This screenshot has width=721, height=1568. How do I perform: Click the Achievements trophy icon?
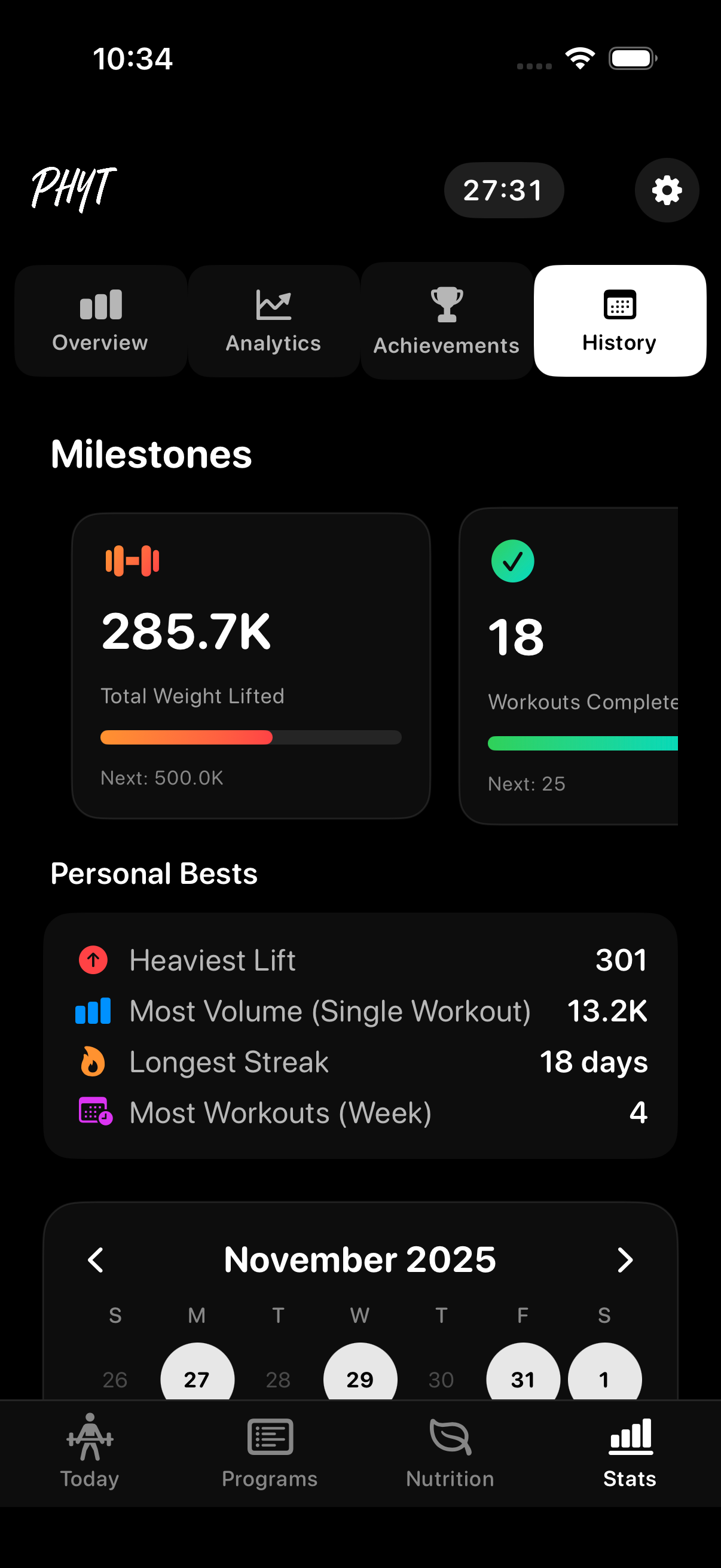446,306
